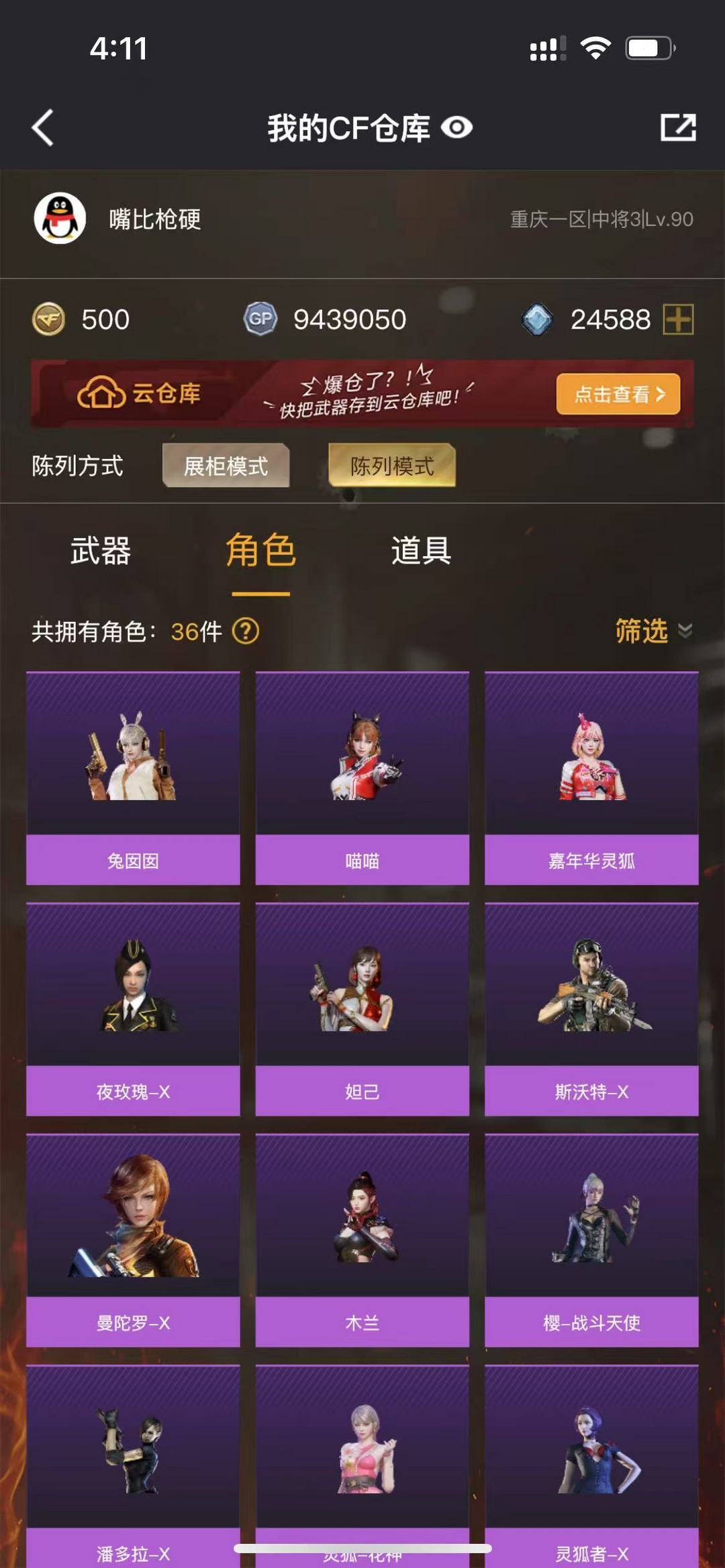Screen dimensions: 725x1568
Task: Open the 兔囡囡 character card
Action: [133, 778]
